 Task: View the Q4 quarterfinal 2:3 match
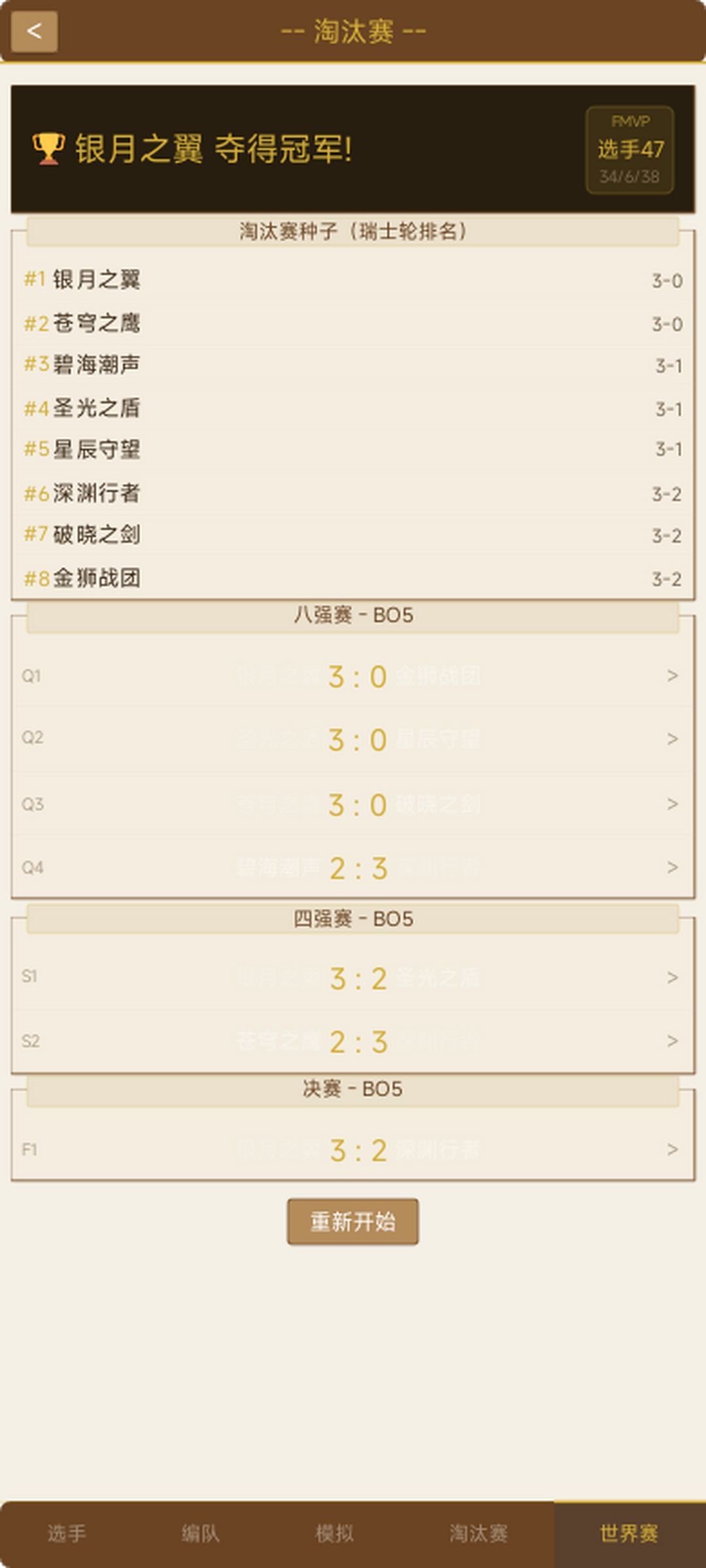pyautogui.click(x=353, y=867)
